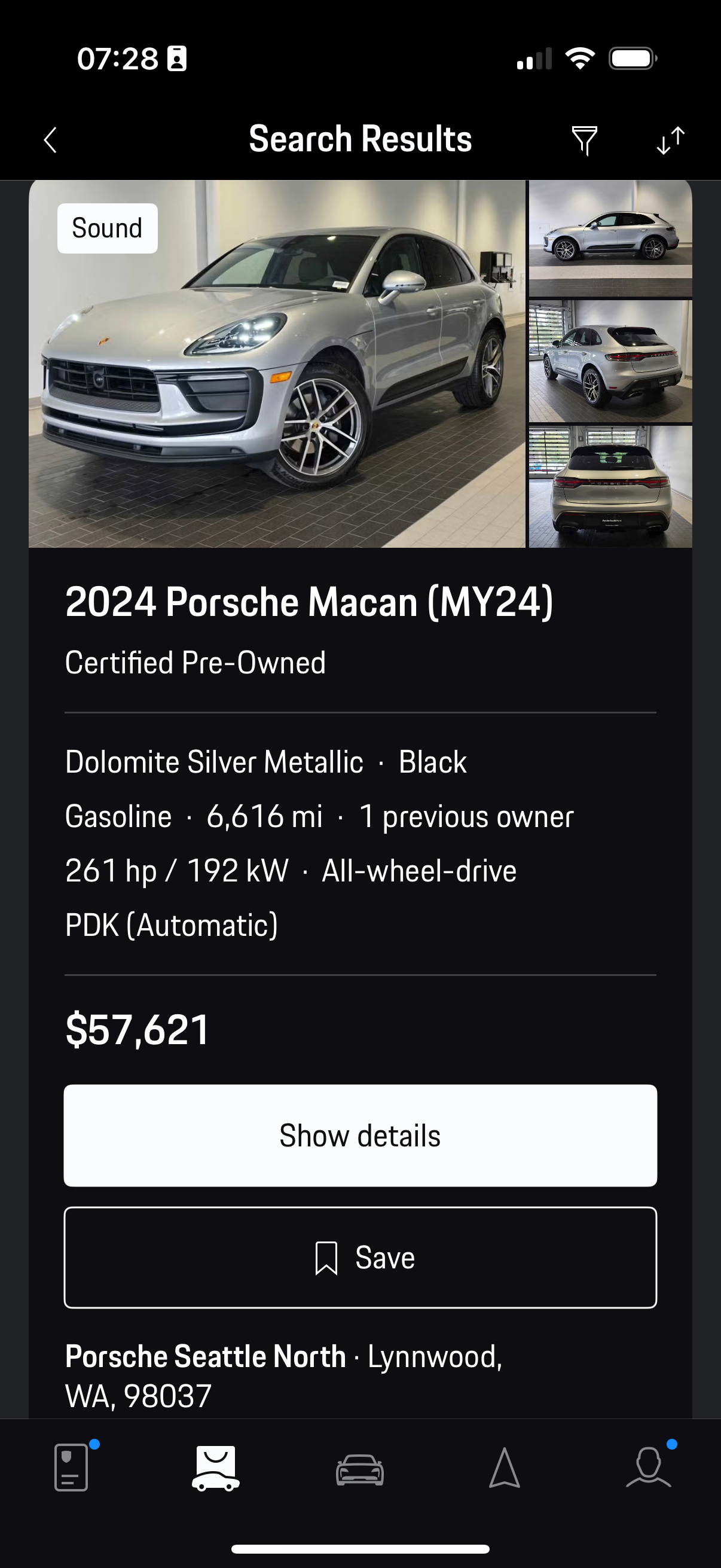The height and width of the screenshot is (1568, 721).
Task: View the rear three-quarter photo thumbnail
Action: click(610, 362)
